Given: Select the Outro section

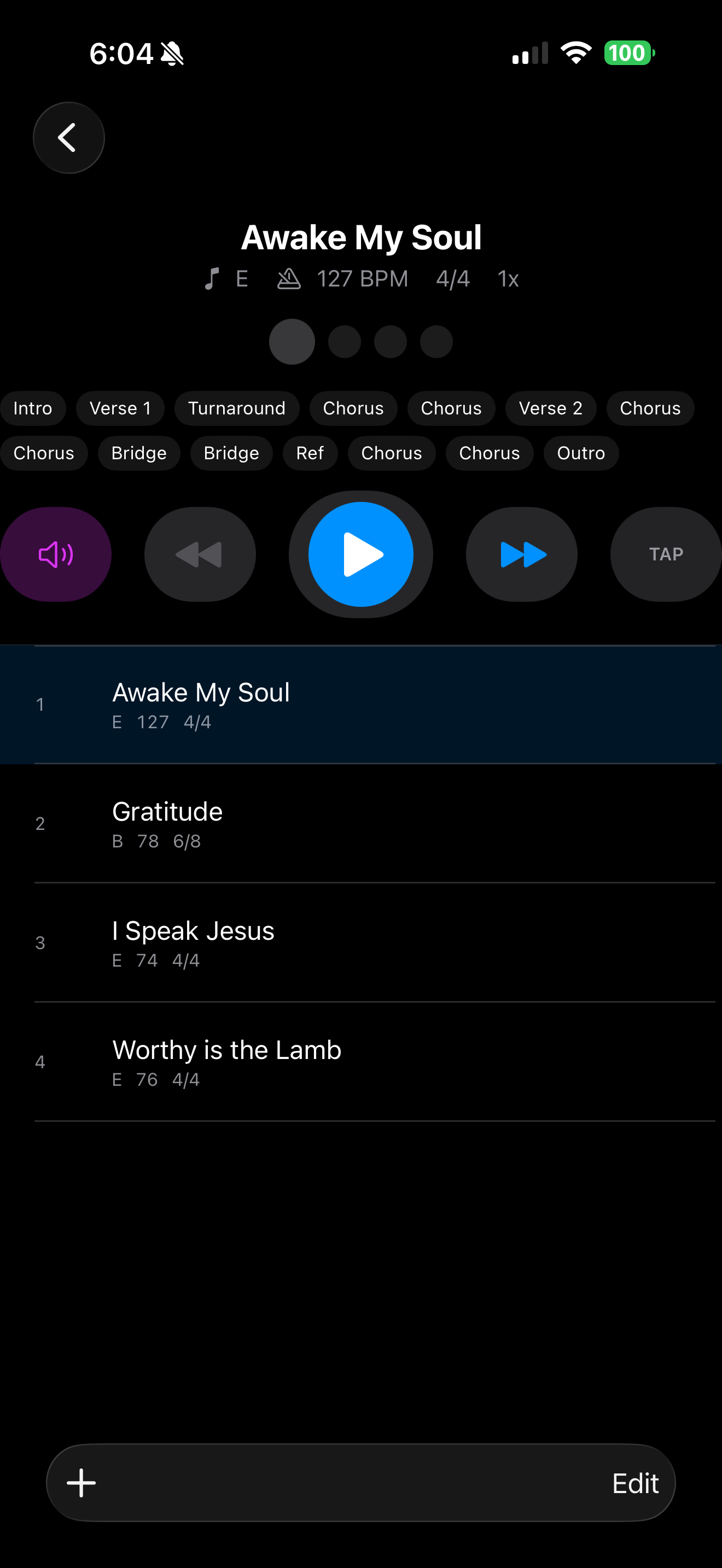Looking at the screenshot, I should click(580, 453).
